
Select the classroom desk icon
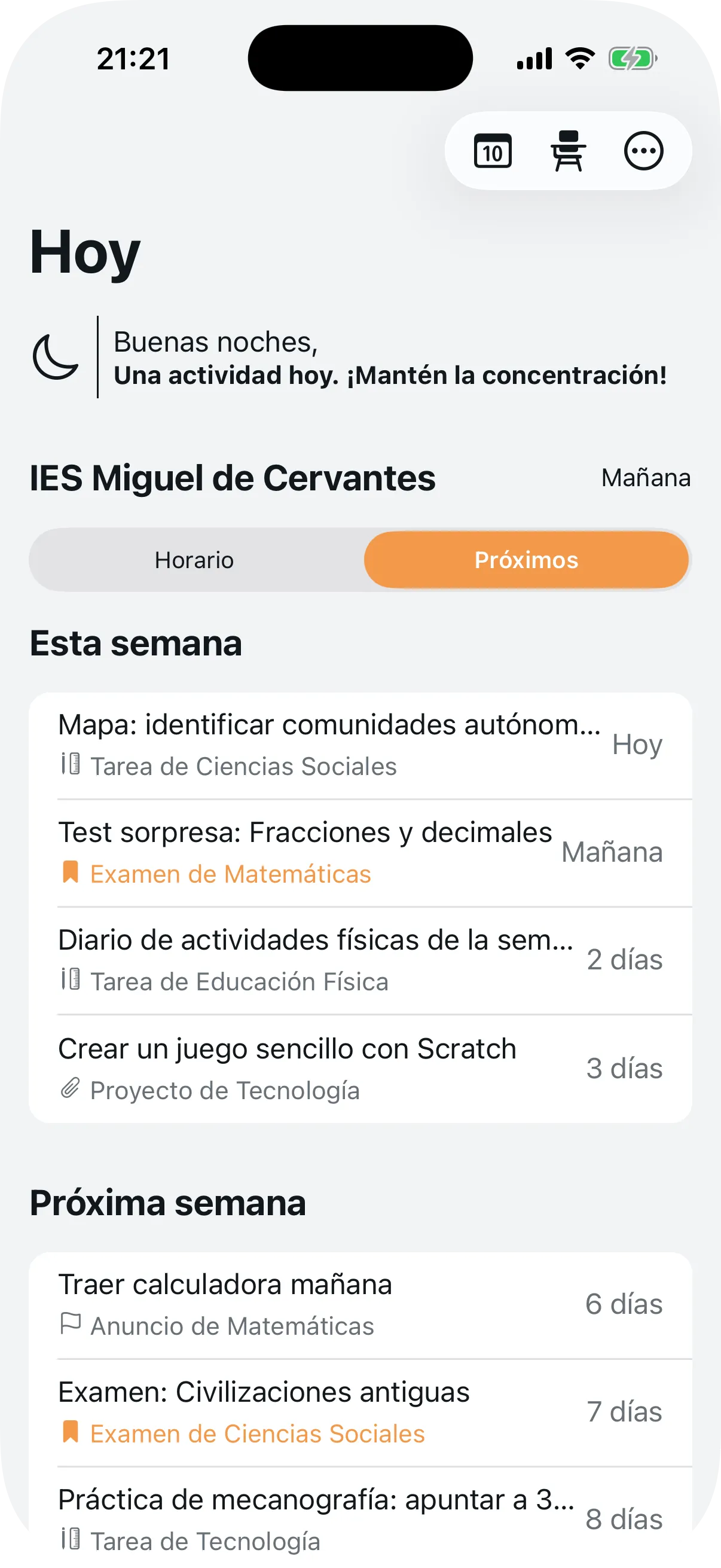[570, 151]
